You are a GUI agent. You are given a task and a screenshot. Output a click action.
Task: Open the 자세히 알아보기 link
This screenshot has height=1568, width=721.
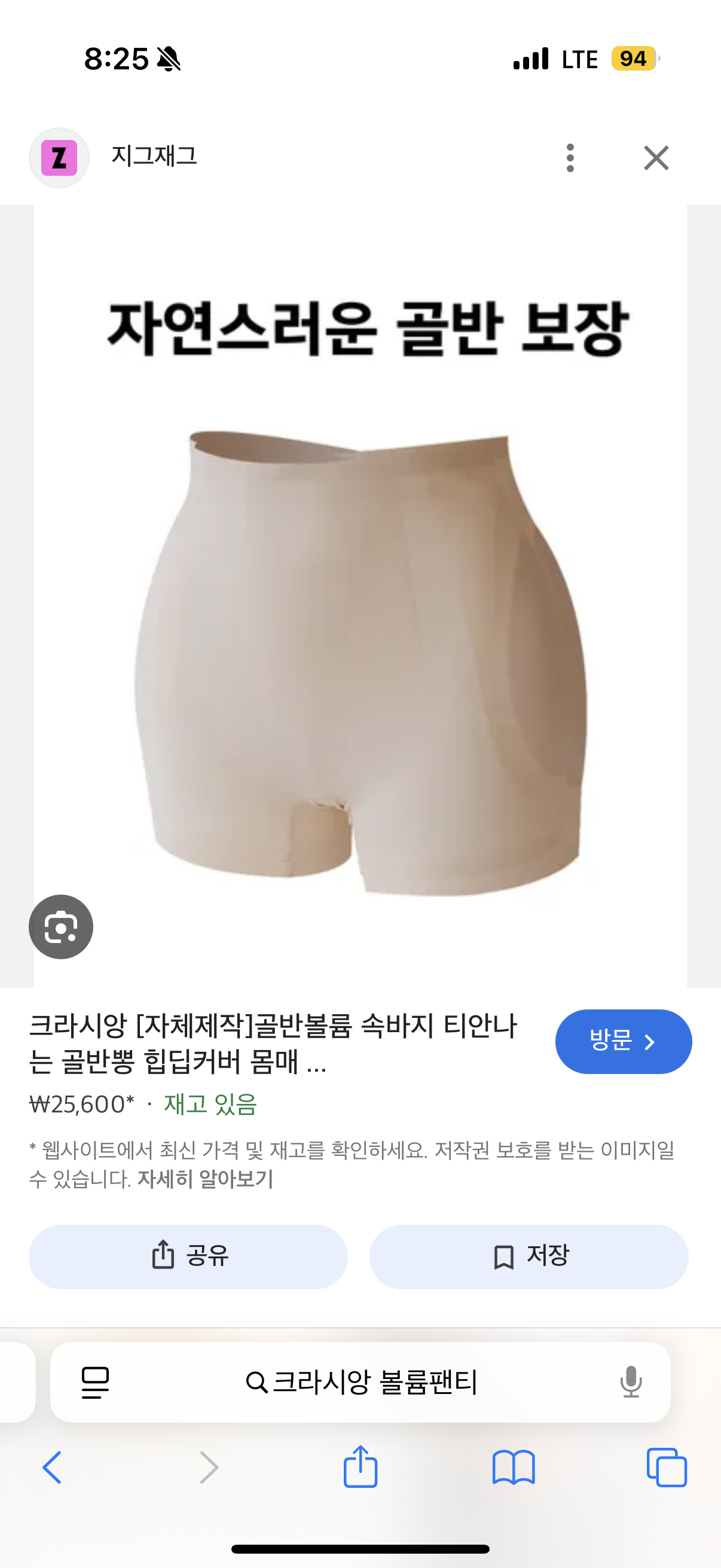coord(205,1179)
